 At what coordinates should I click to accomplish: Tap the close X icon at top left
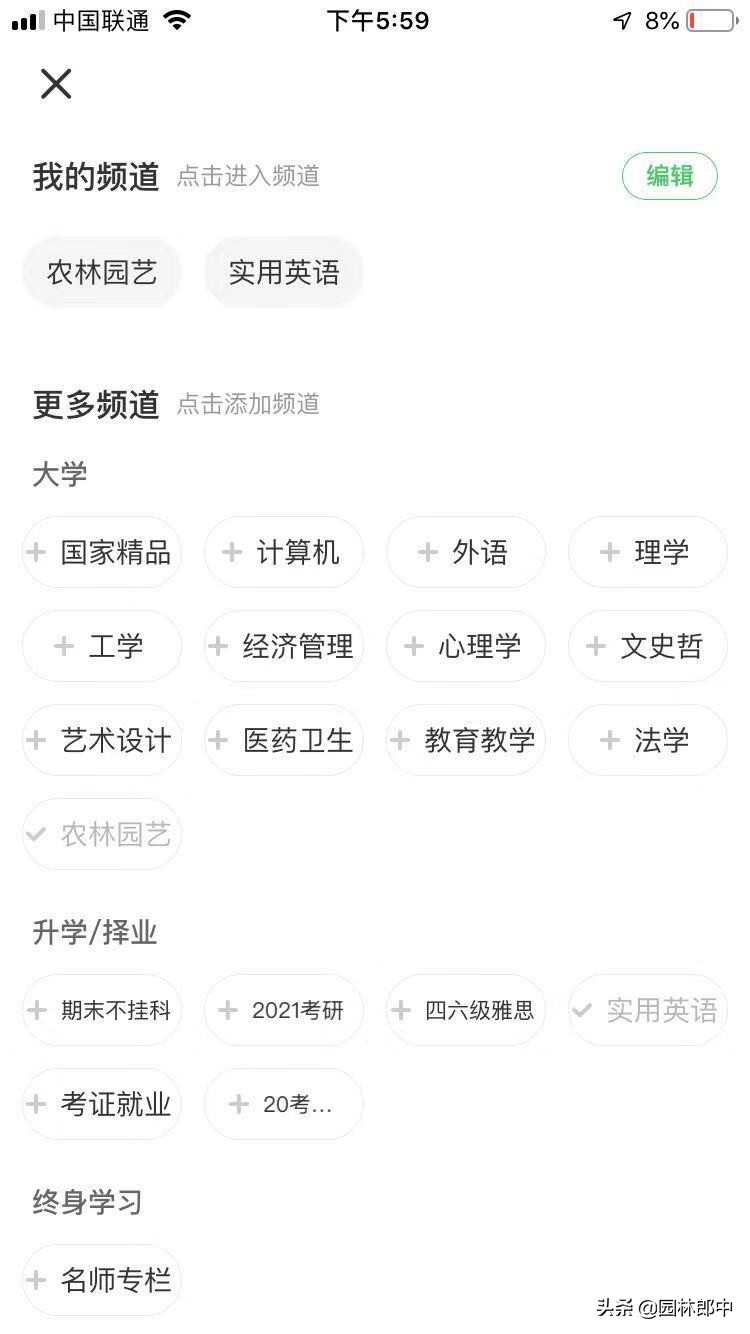56,84
